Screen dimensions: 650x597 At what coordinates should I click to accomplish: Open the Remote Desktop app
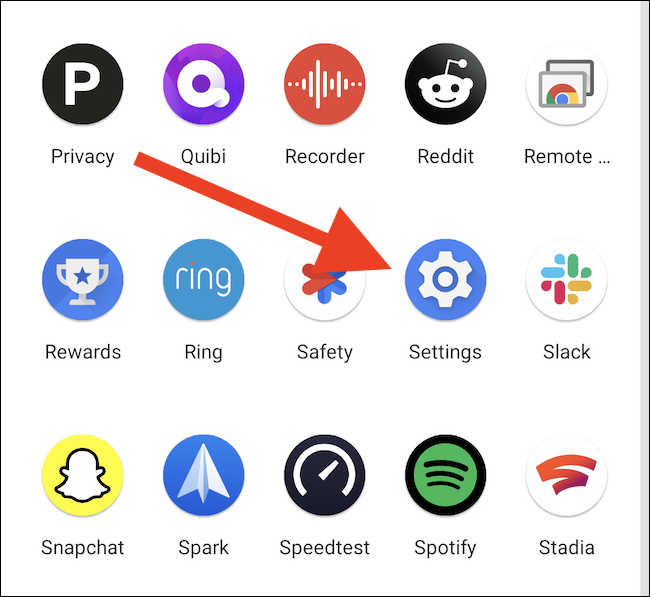[x=566, y=84]
